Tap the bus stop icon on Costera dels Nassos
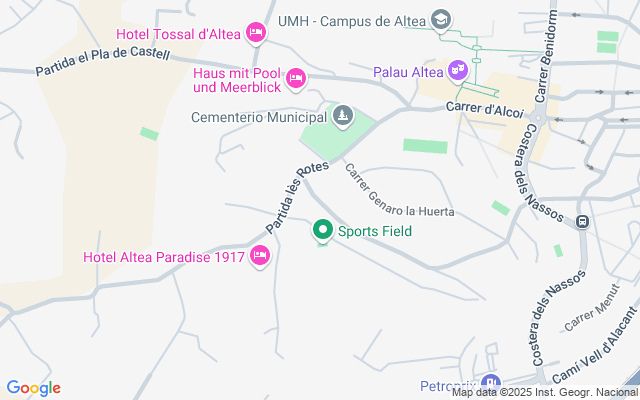The height and width of the screenshot is (400, 640). point(583,220)
